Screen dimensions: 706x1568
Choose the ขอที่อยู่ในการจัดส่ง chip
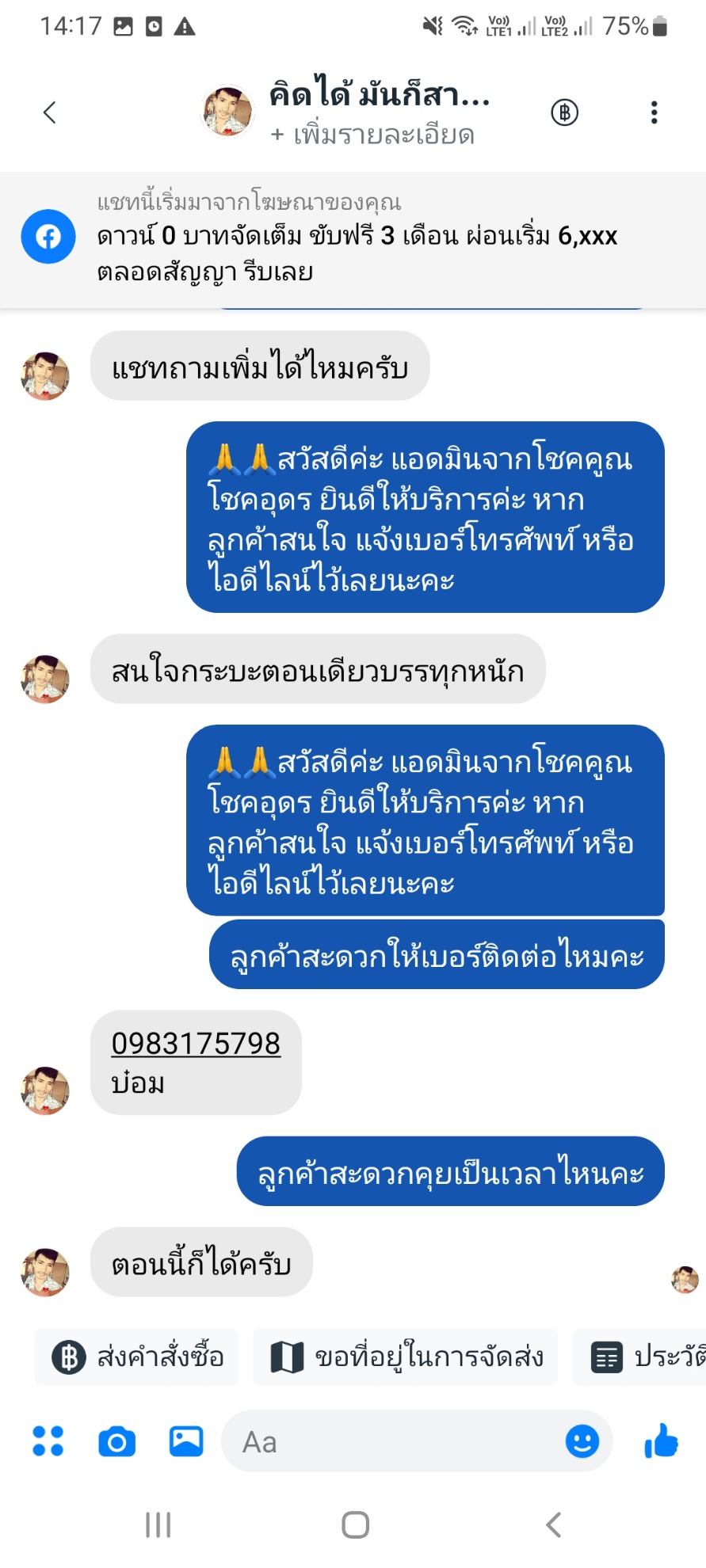coord(406,1357)
